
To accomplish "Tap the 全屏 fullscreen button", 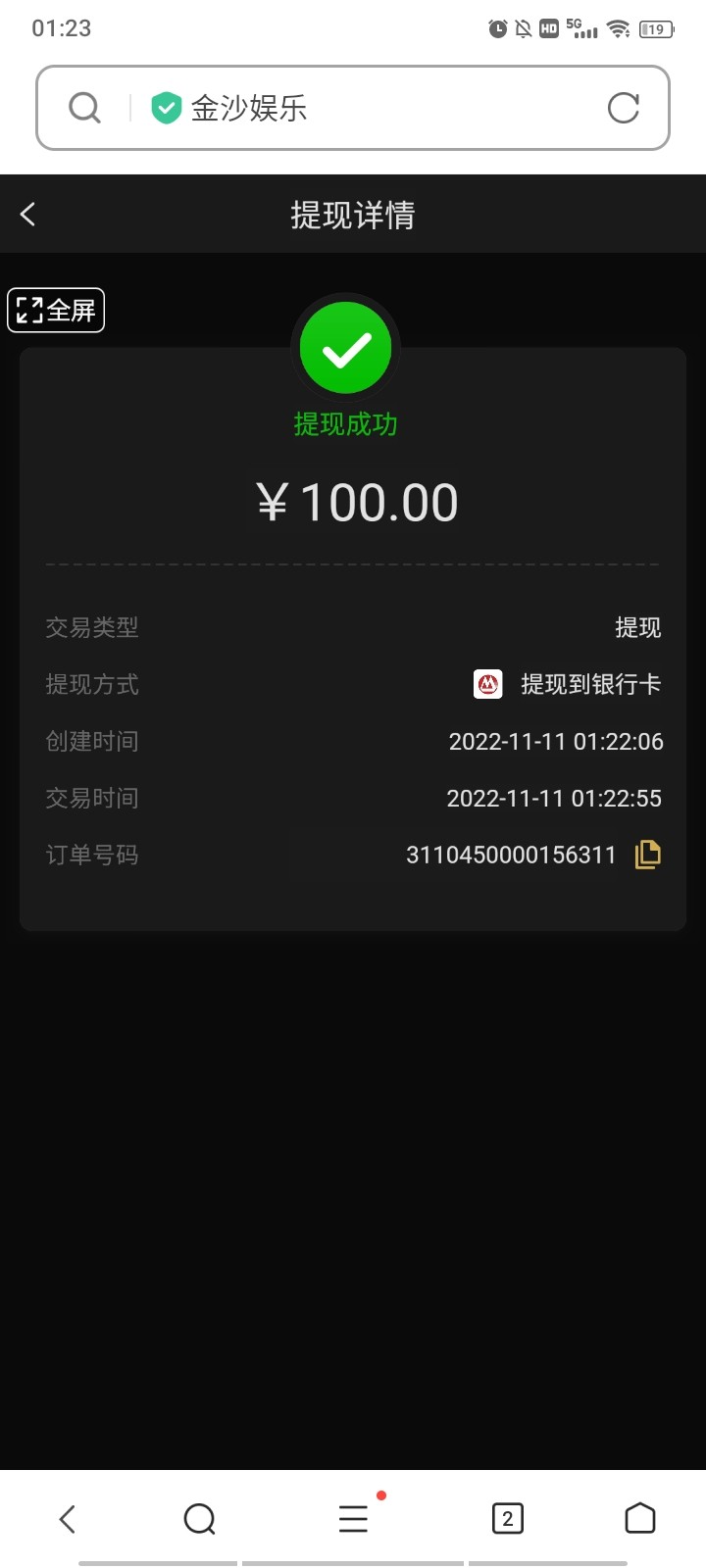I will (56, 310).
